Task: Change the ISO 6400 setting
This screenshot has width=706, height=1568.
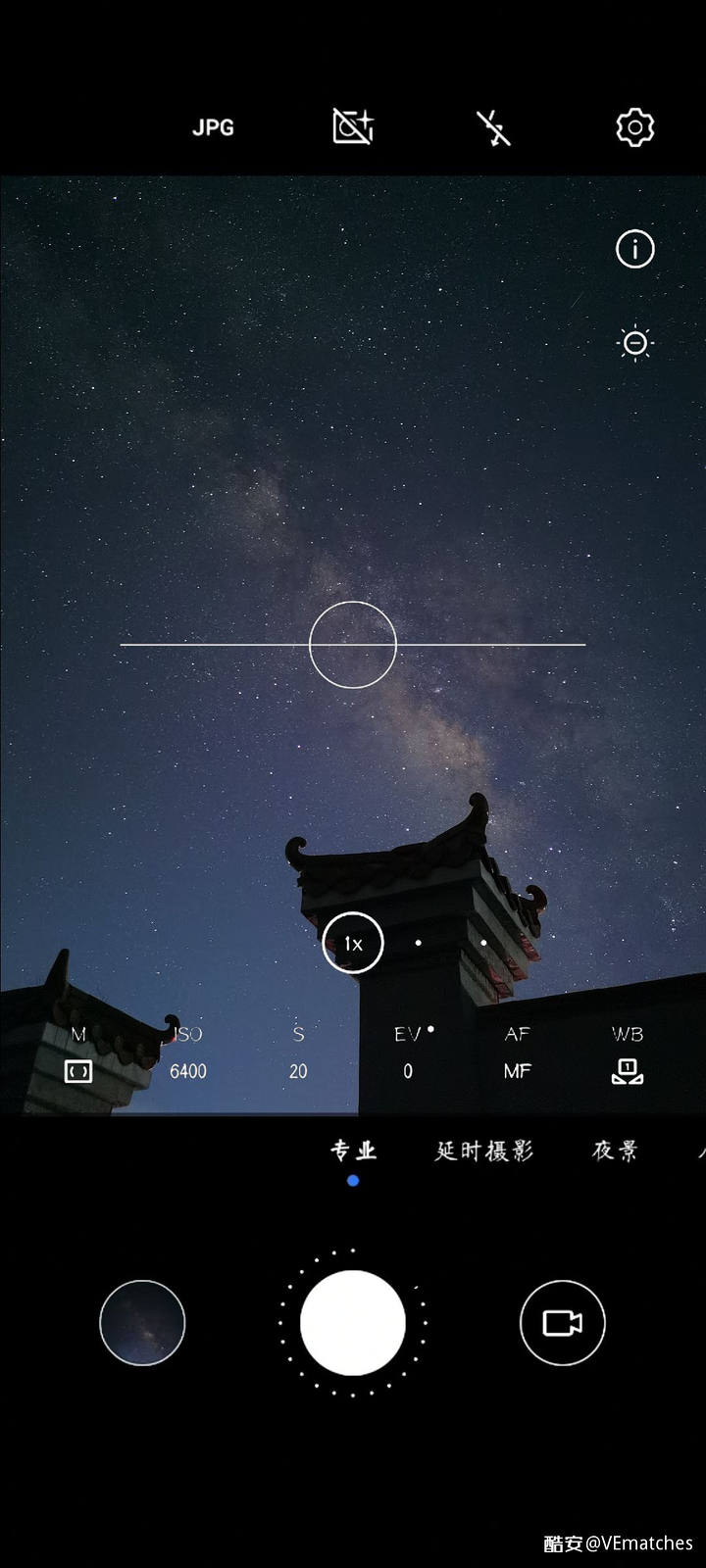Action: click(188, 1054)
